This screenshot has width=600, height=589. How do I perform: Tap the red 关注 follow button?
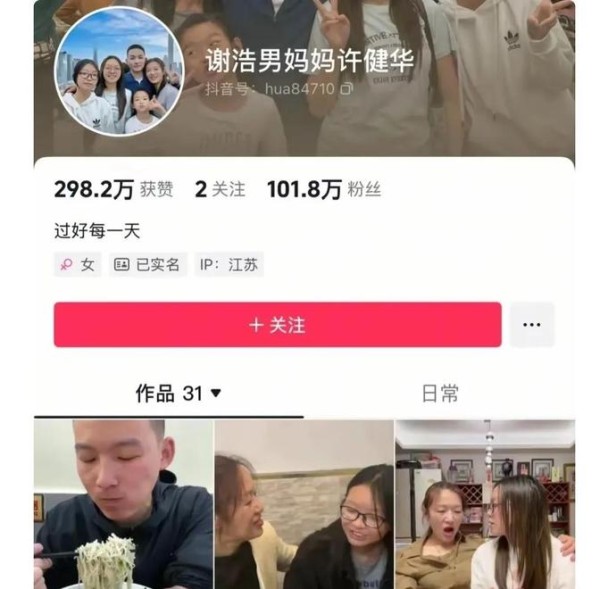[x=277, y=325]
